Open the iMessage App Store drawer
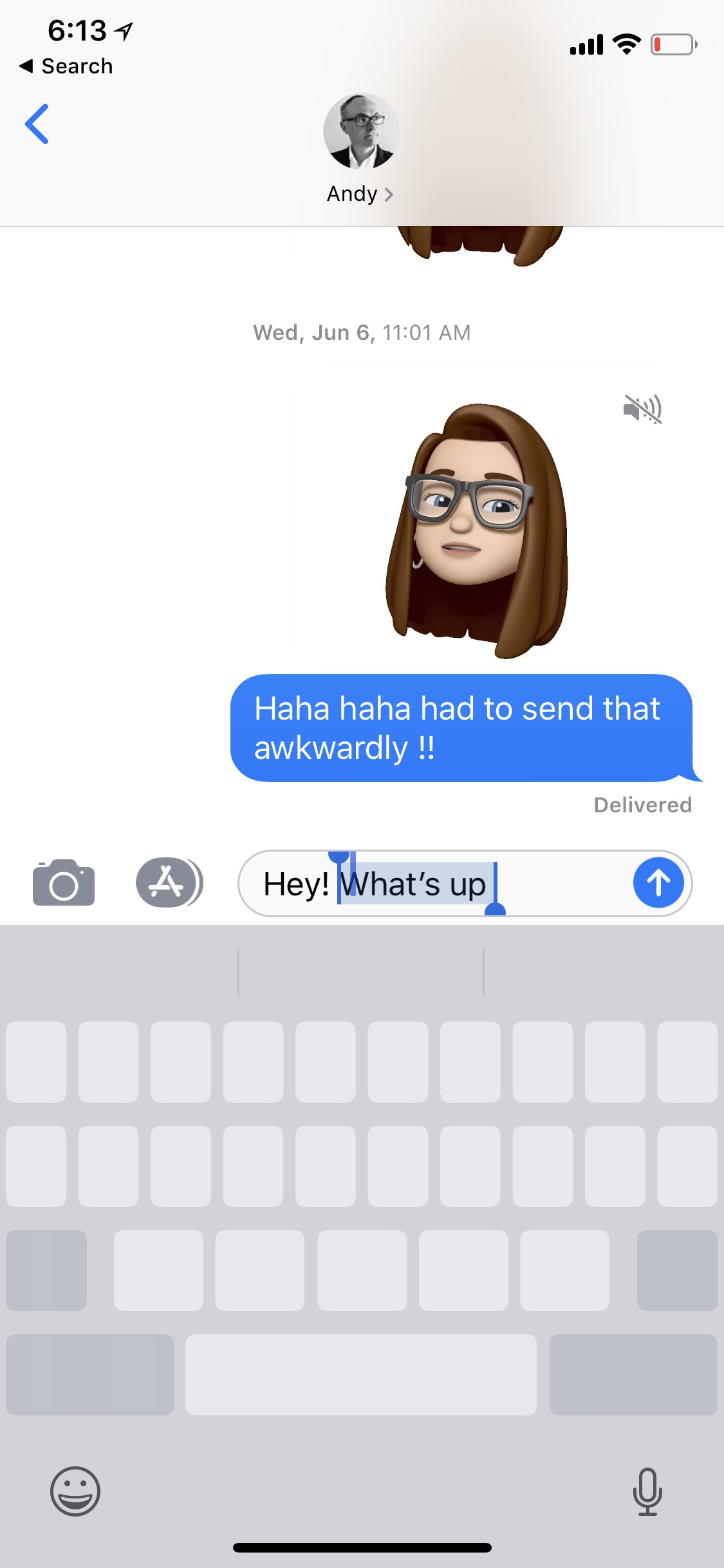 pos(169,882)
